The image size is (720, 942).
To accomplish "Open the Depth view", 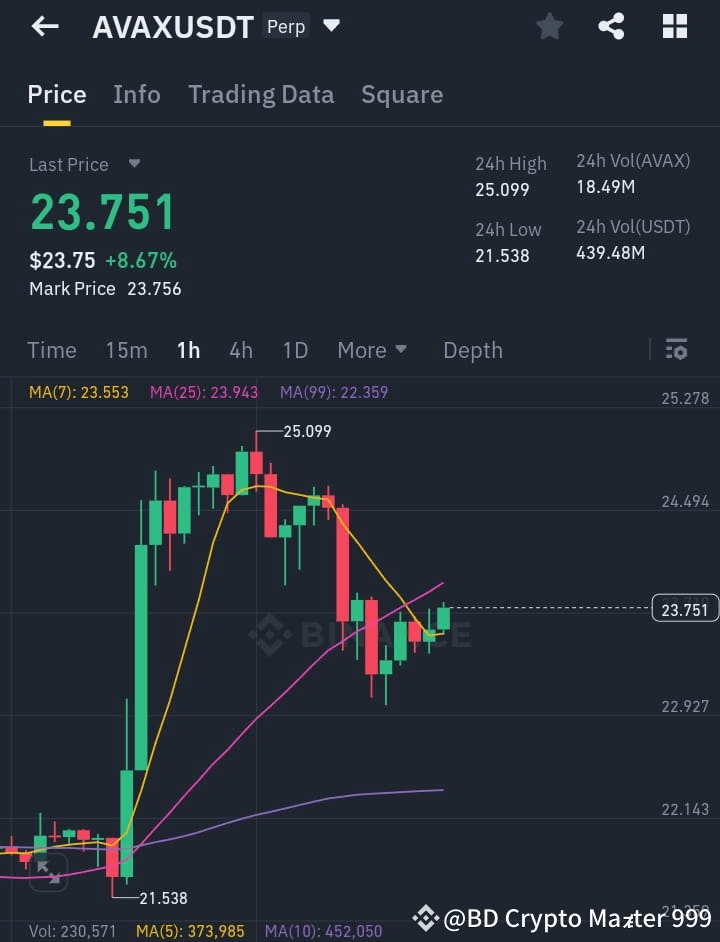I will [472, 350].
